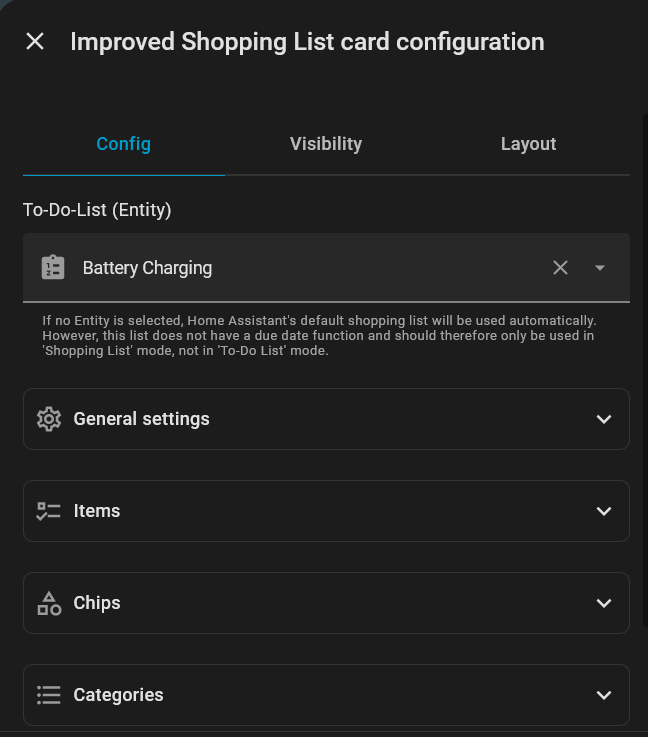648x737 pixels.
Task: Clear the Battery Charging entity selection
Action: coord(560,268)
